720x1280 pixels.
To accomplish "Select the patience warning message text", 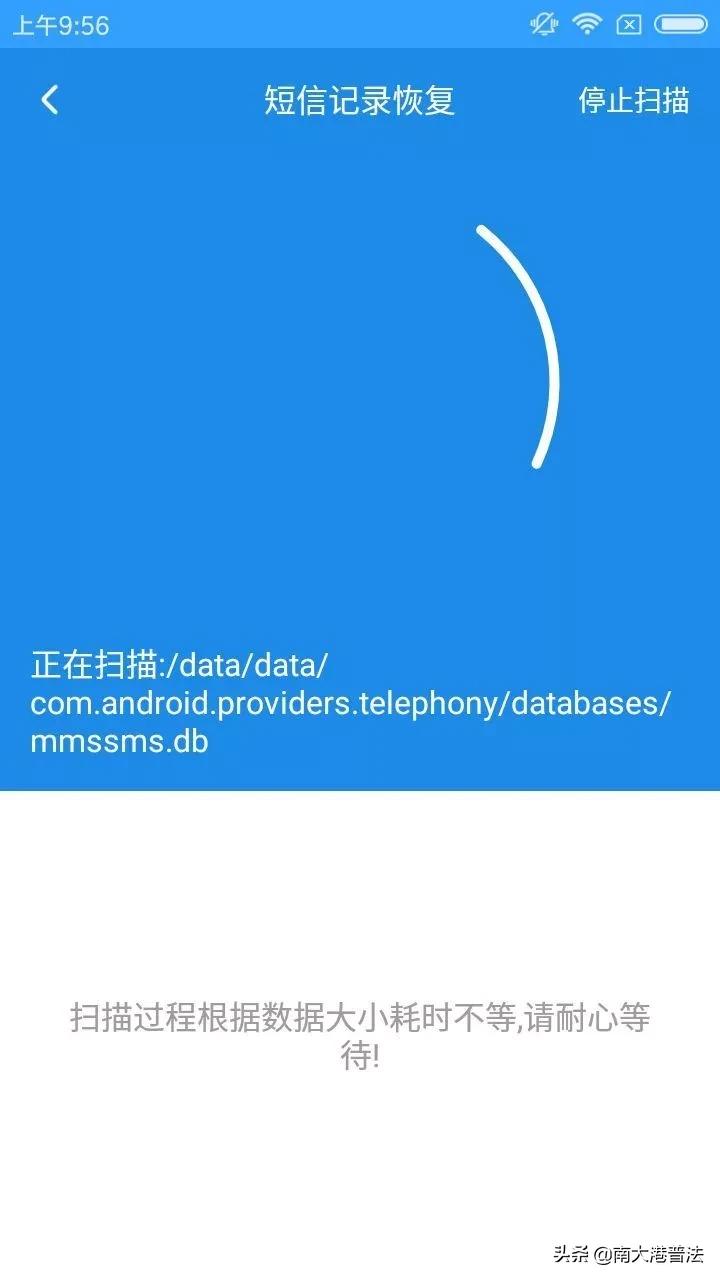I will pyautogui.click(x=360, y=1037).
